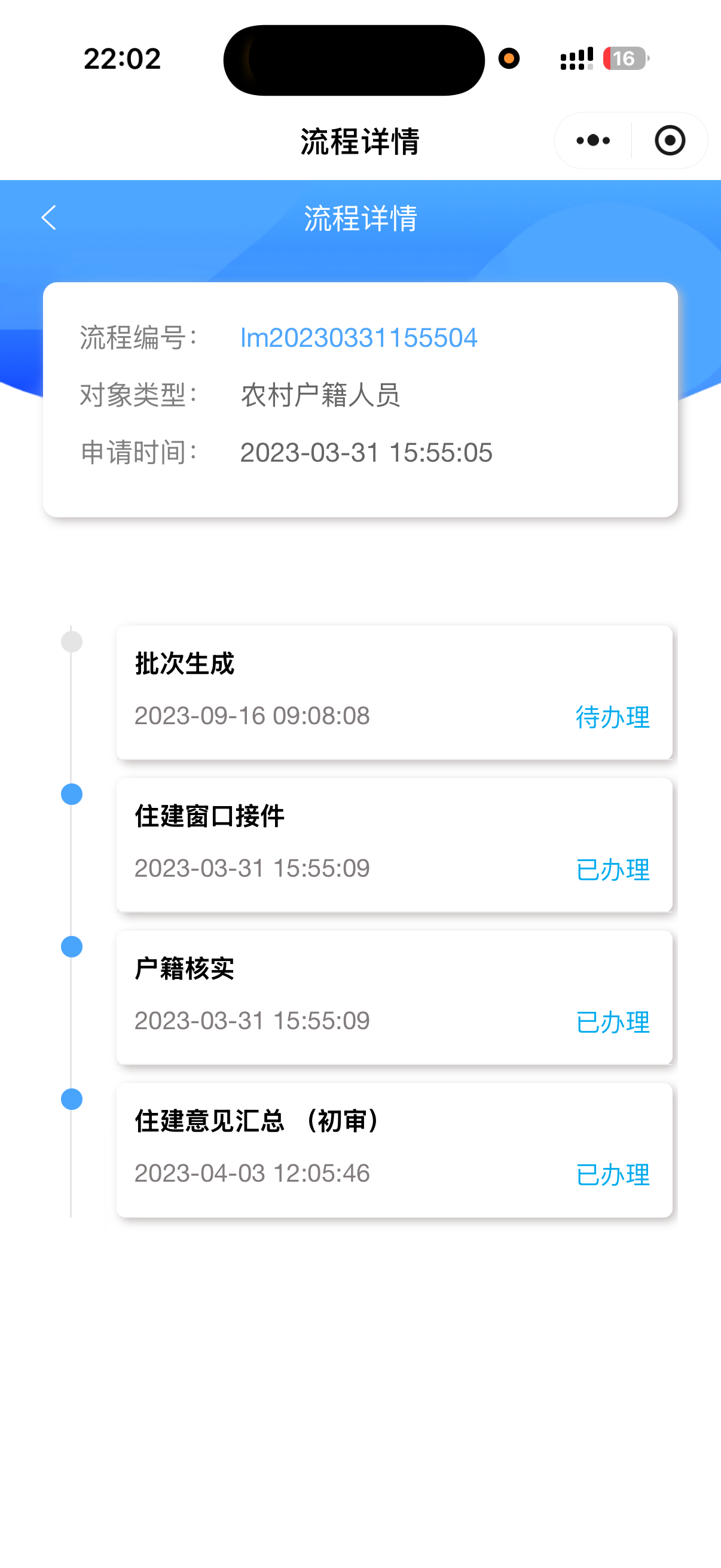This screenshot has width=721, height=1568.
Task: Close the mini program with the circle button
Action: tap(669, 141)
